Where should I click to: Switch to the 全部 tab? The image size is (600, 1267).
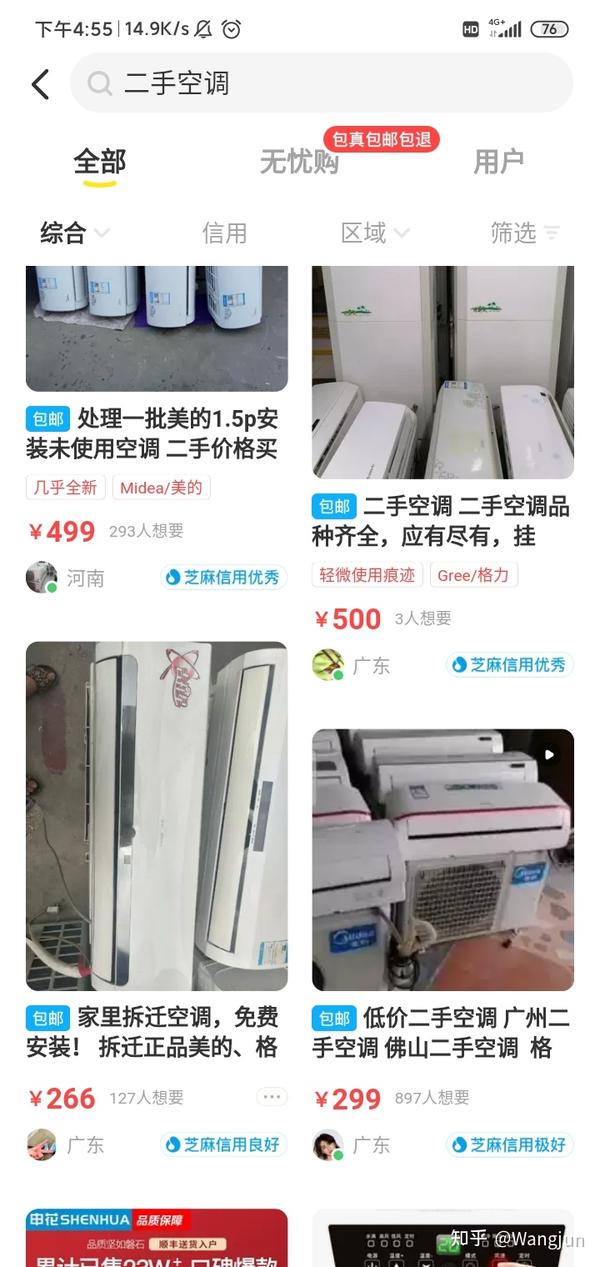(99, 162)
